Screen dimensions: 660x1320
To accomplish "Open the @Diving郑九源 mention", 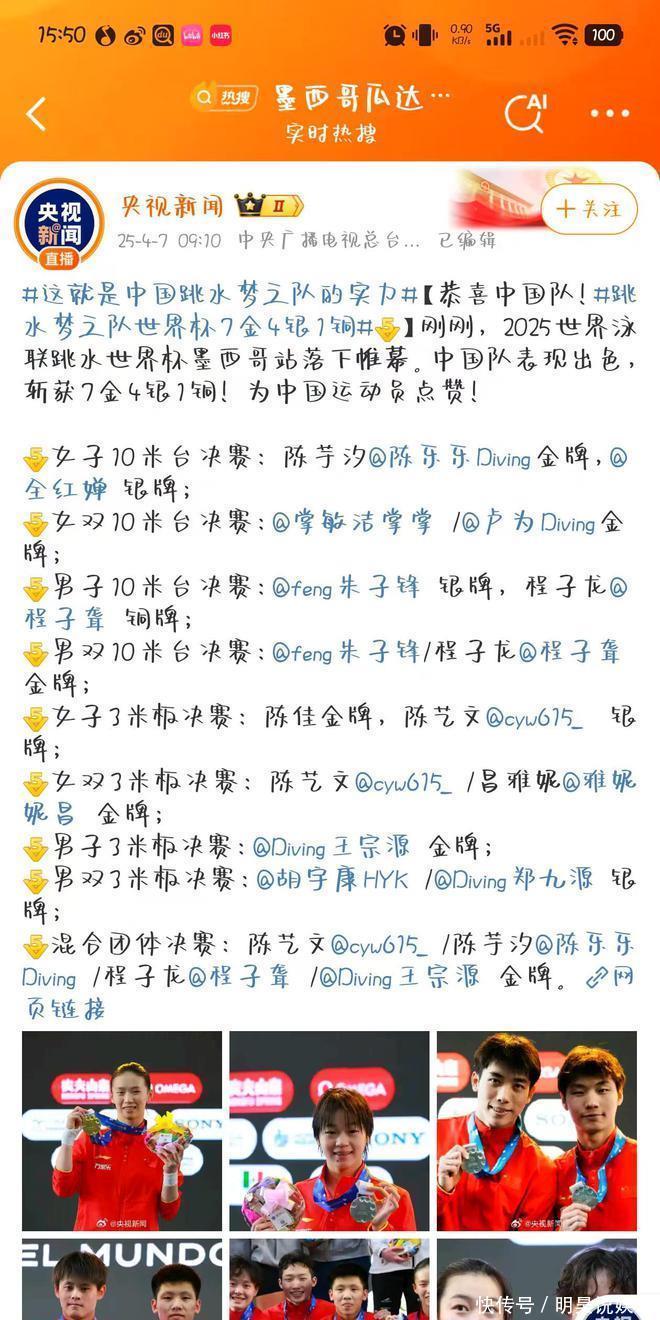I will [514, 879].
